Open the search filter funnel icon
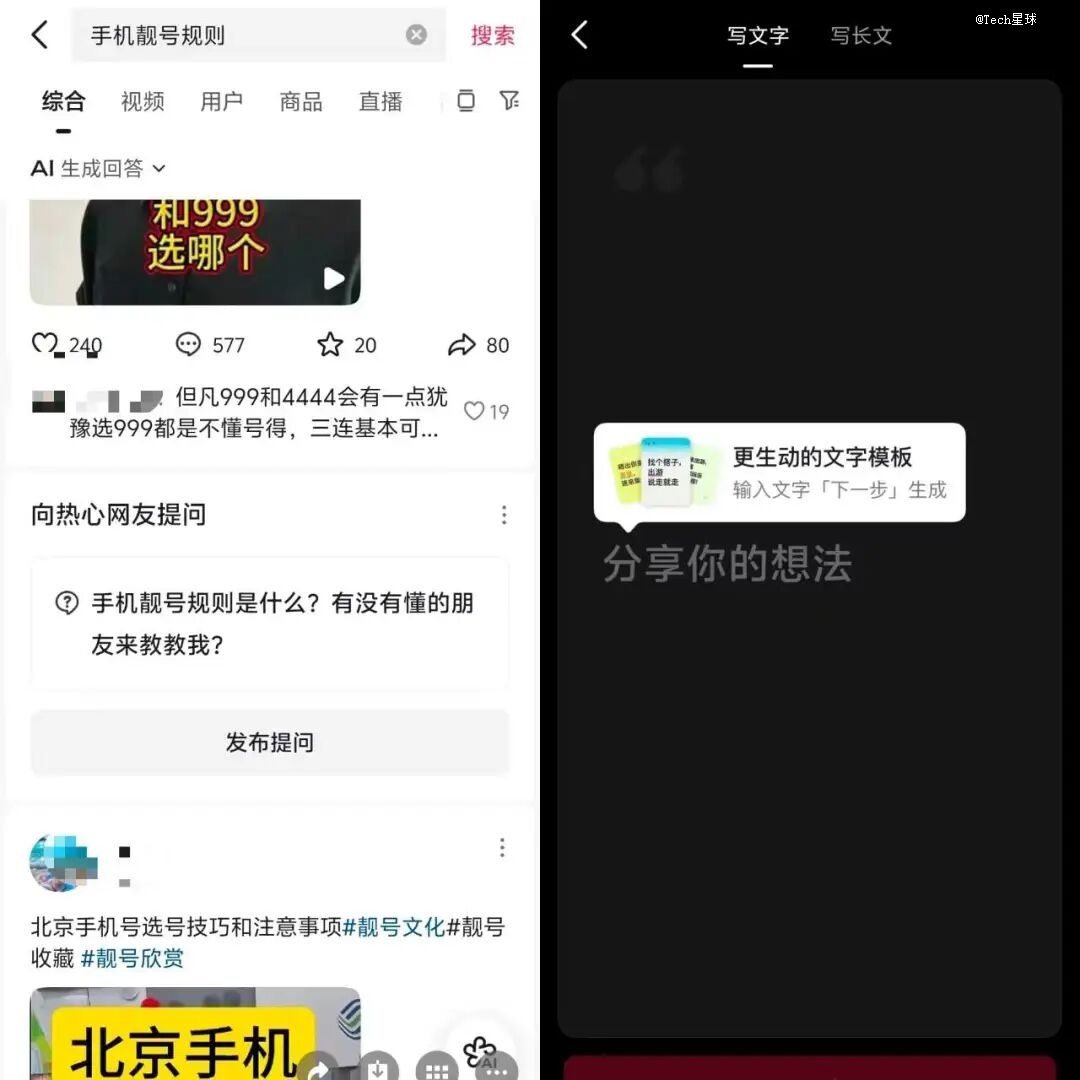Screen dimensions: 1080x1080 509,100
